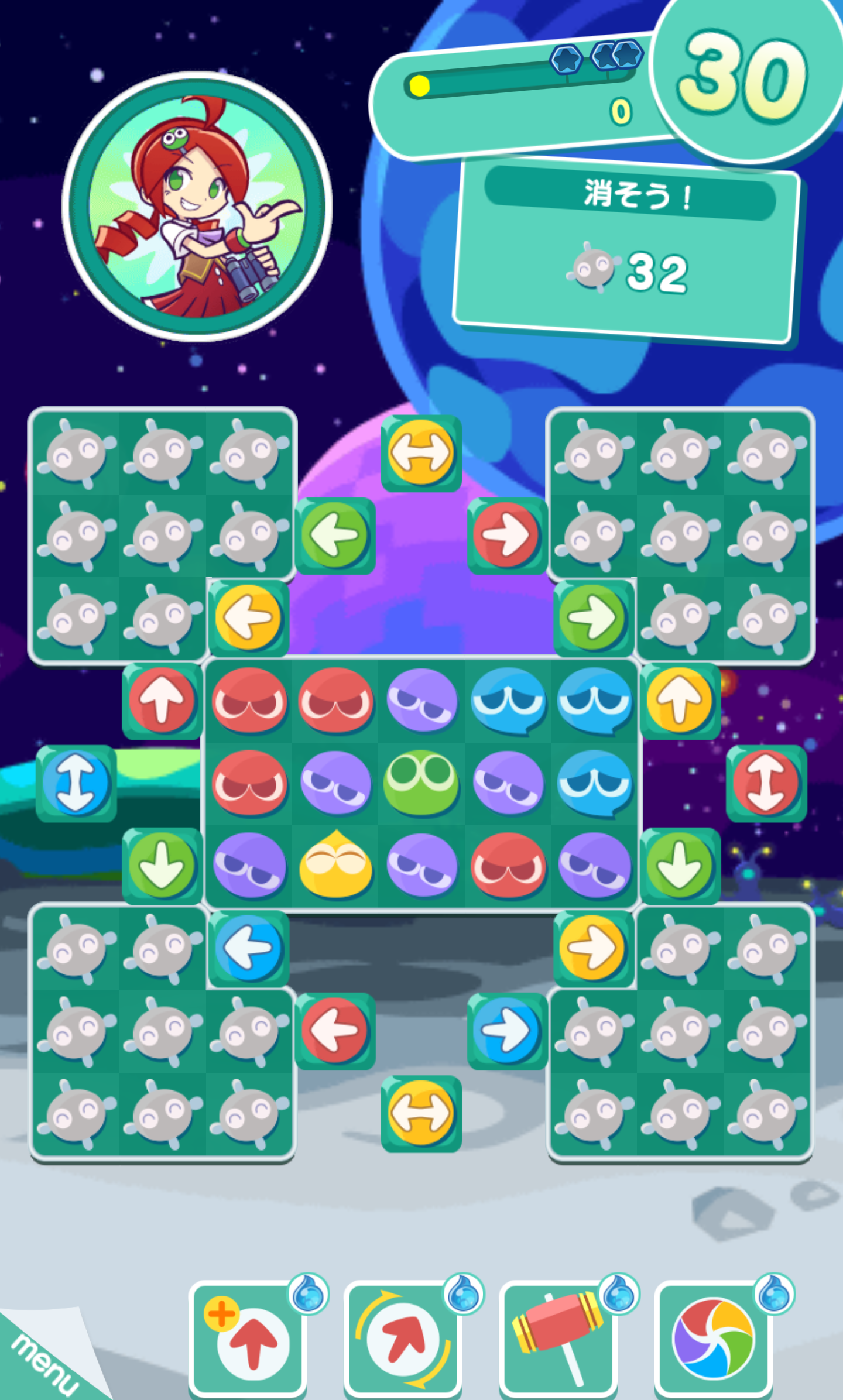Tap the green left arrow button

[335, 535]
